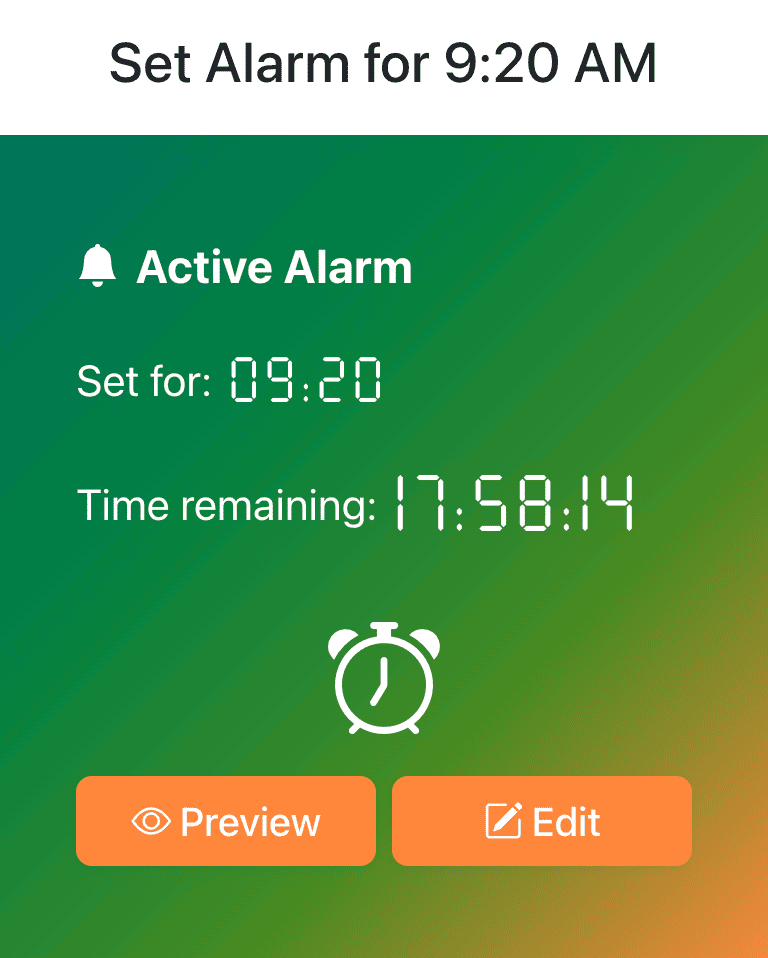Click the pencil icon inside the Edit button

(505, 820)
